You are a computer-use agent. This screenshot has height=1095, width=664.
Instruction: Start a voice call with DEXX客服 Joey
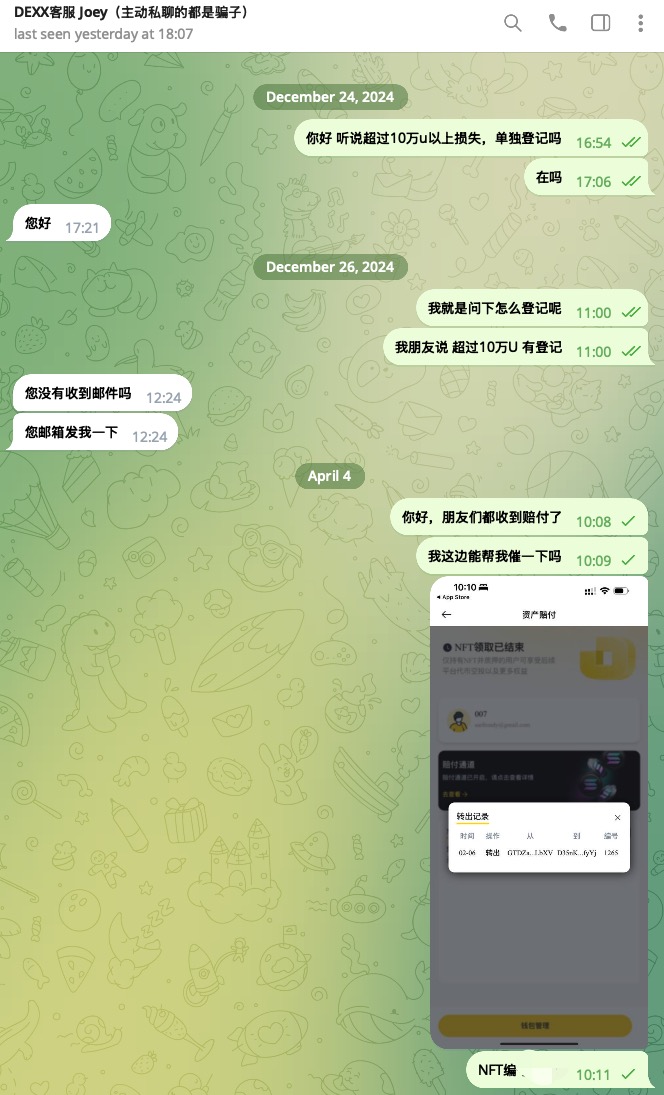click(x=557, y=23)
